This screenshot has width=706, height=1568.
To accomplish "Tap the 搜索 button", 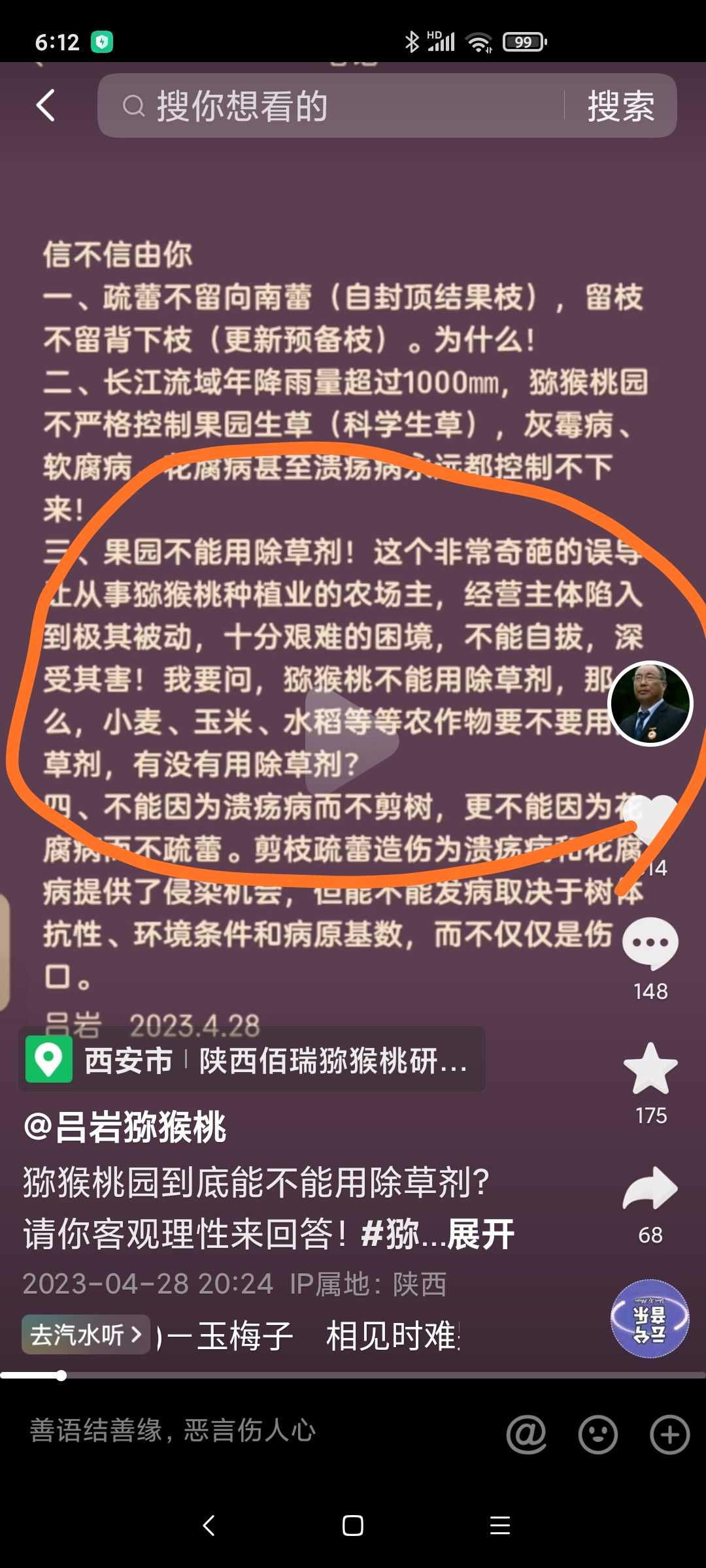I will coord(620,106).
